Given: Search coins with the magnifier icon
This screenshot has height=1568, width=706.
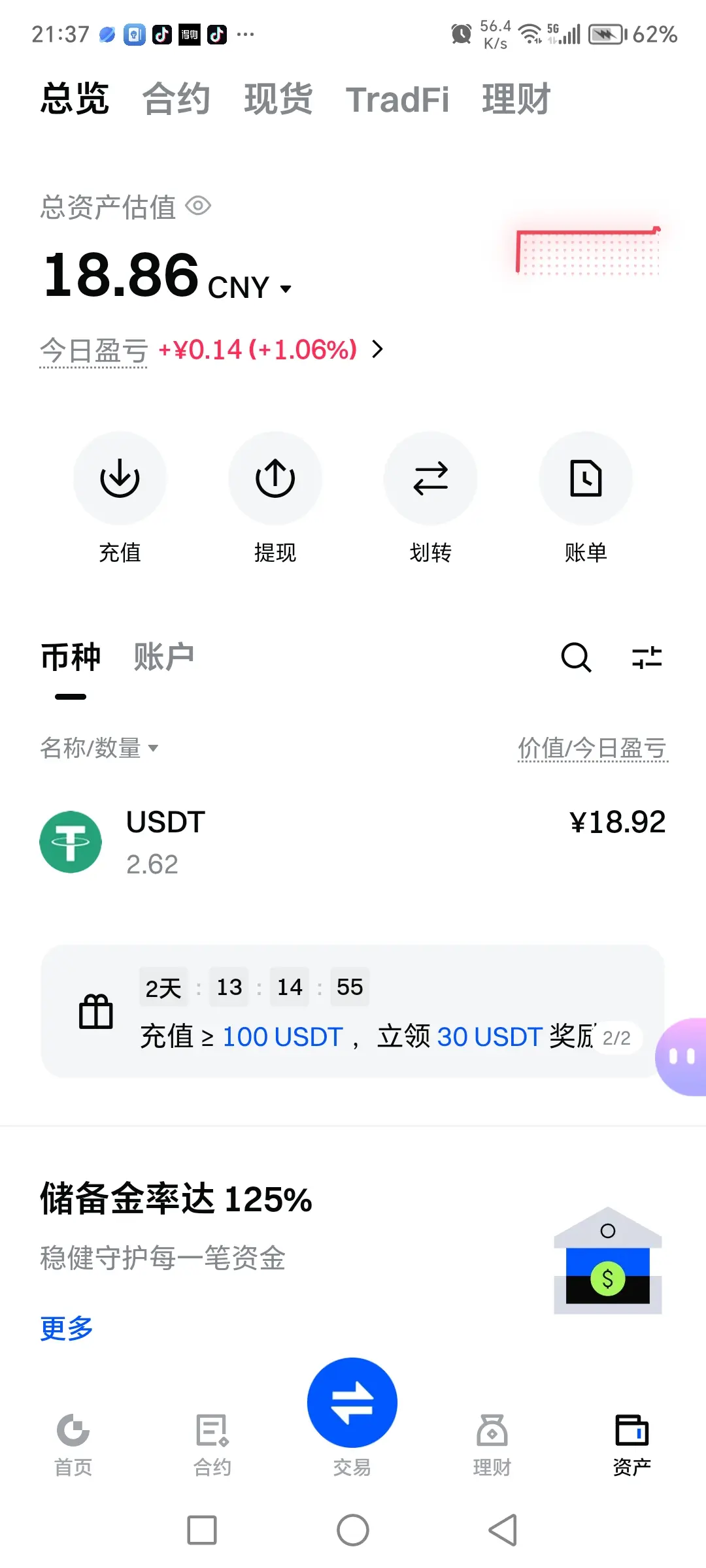Looking at the screenshot, I should [x=576, y=657].
